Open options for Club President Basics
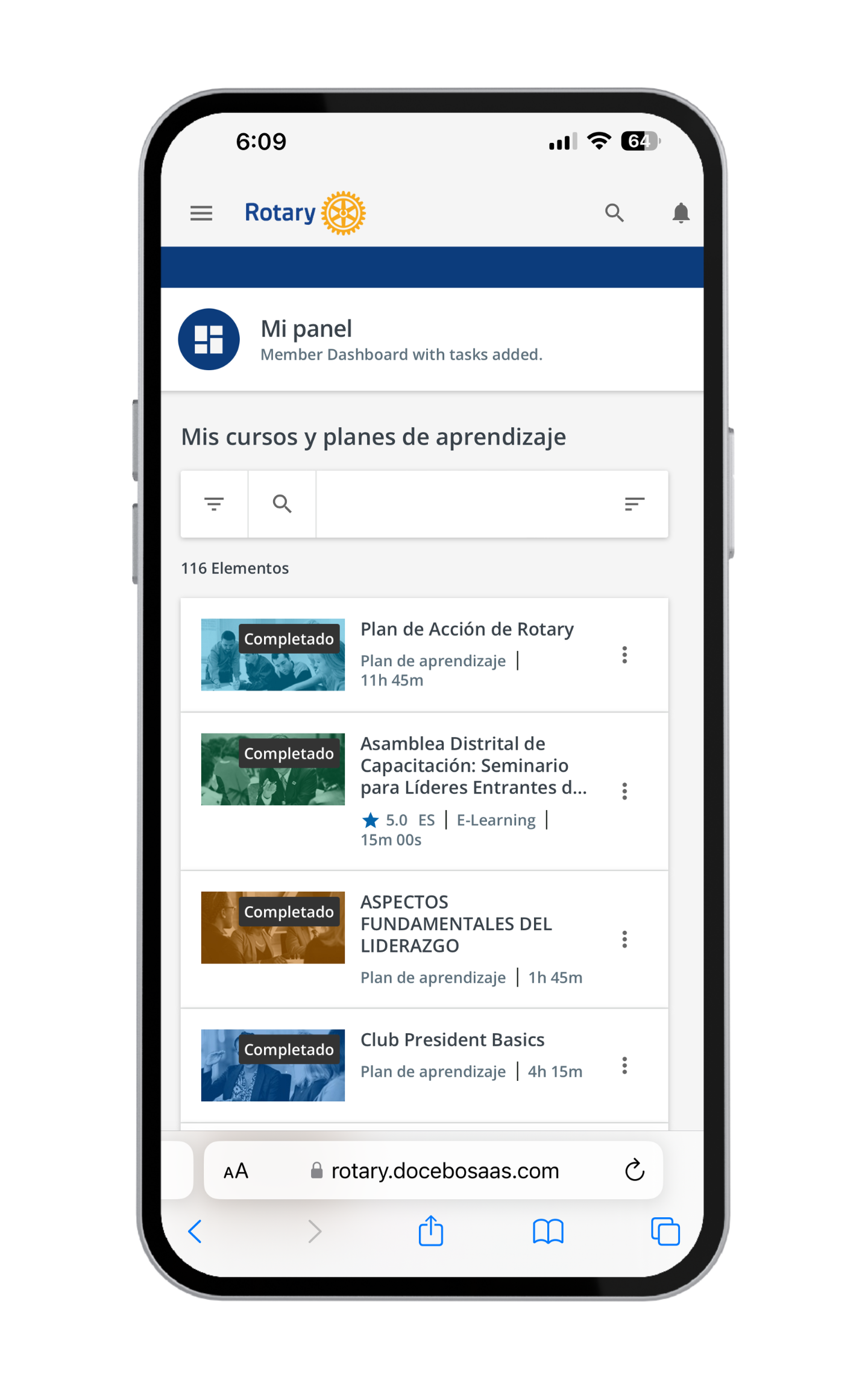 pyautogui.click(x=624, y=1065)
